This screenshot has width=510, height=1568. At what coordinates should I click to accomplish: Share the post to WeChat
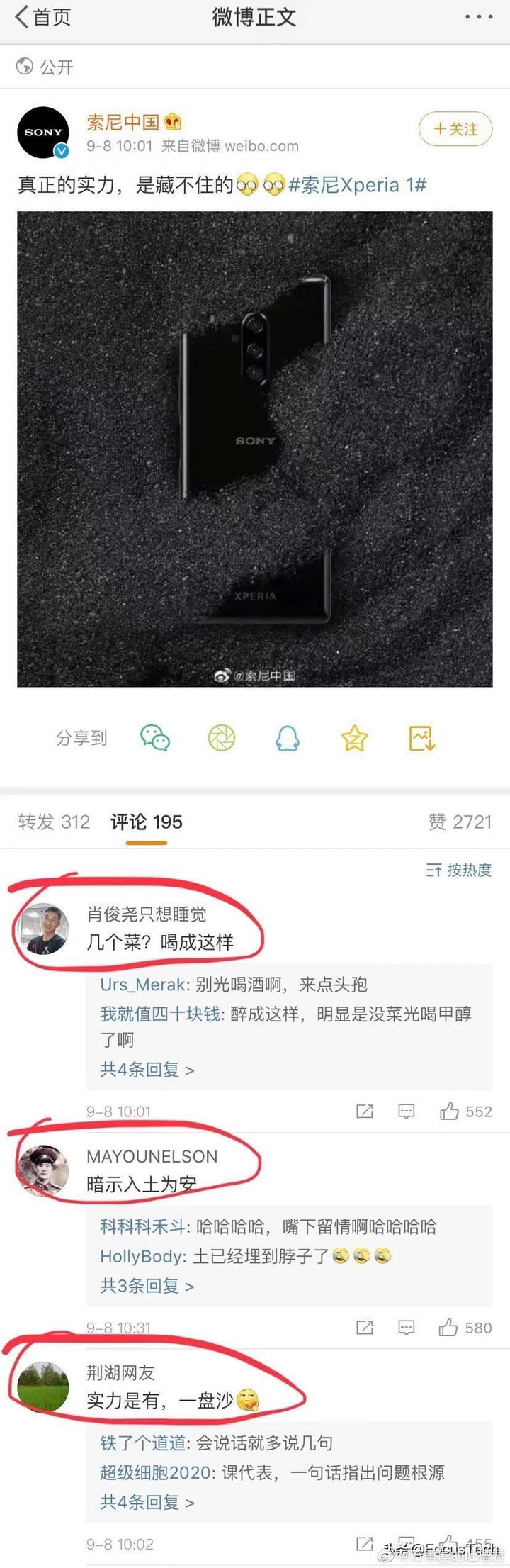[x=155, y=738]
